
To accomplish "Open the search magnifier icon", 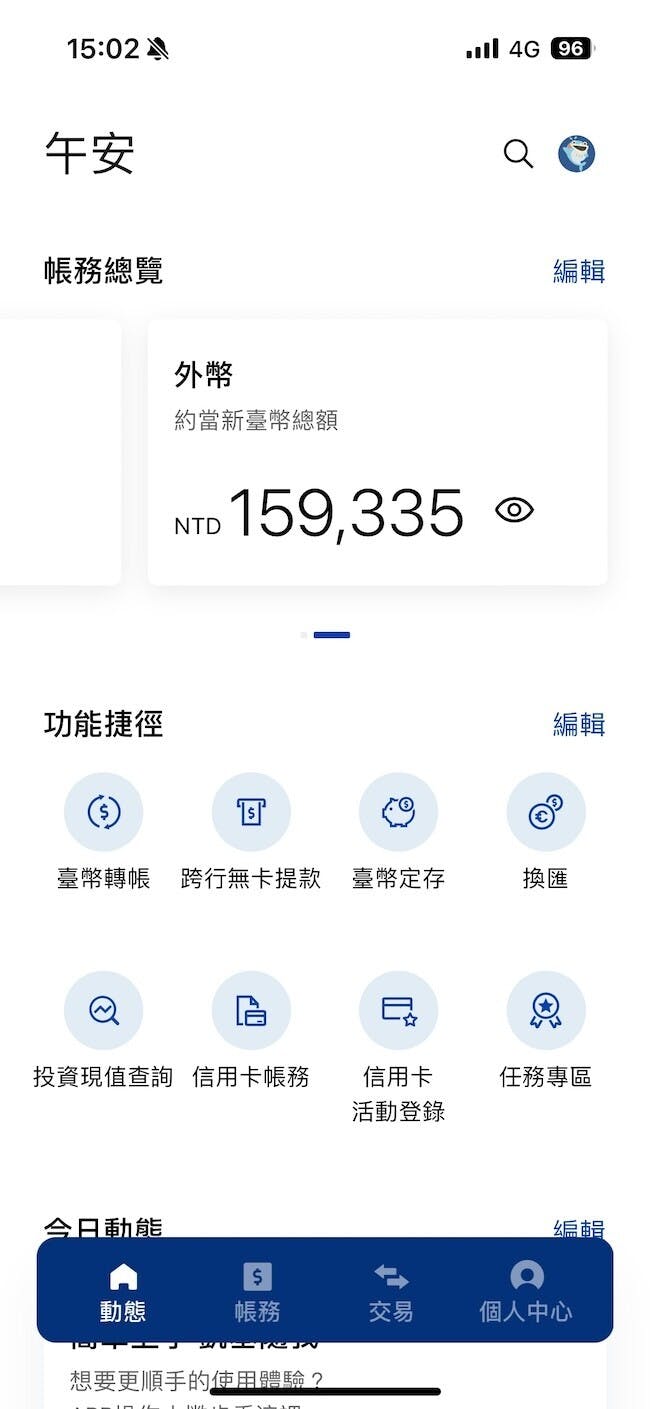I will [517, 154].
